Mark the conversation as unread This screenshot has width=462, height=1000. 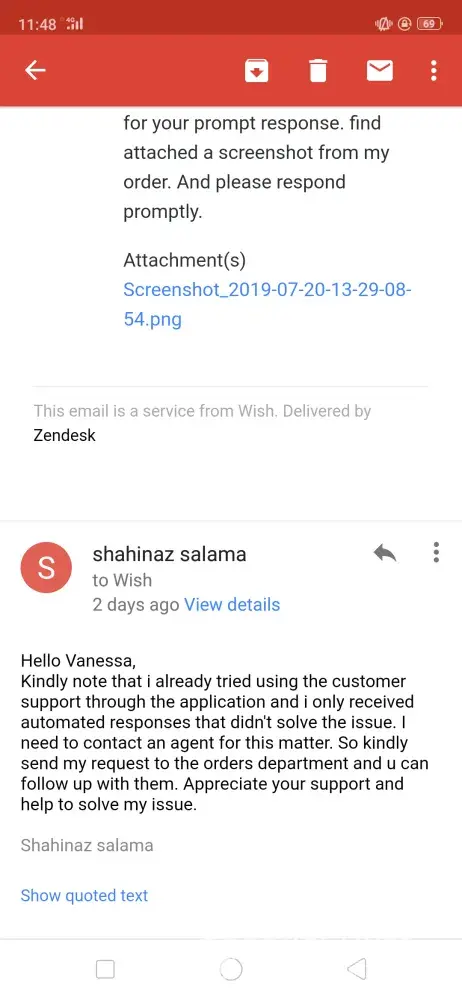pos(380,70)
